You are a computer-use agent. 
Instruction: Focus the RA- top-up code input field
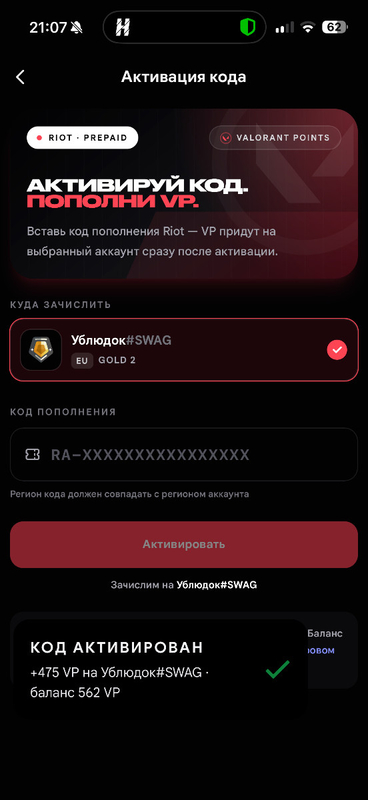tap(184, 454)
